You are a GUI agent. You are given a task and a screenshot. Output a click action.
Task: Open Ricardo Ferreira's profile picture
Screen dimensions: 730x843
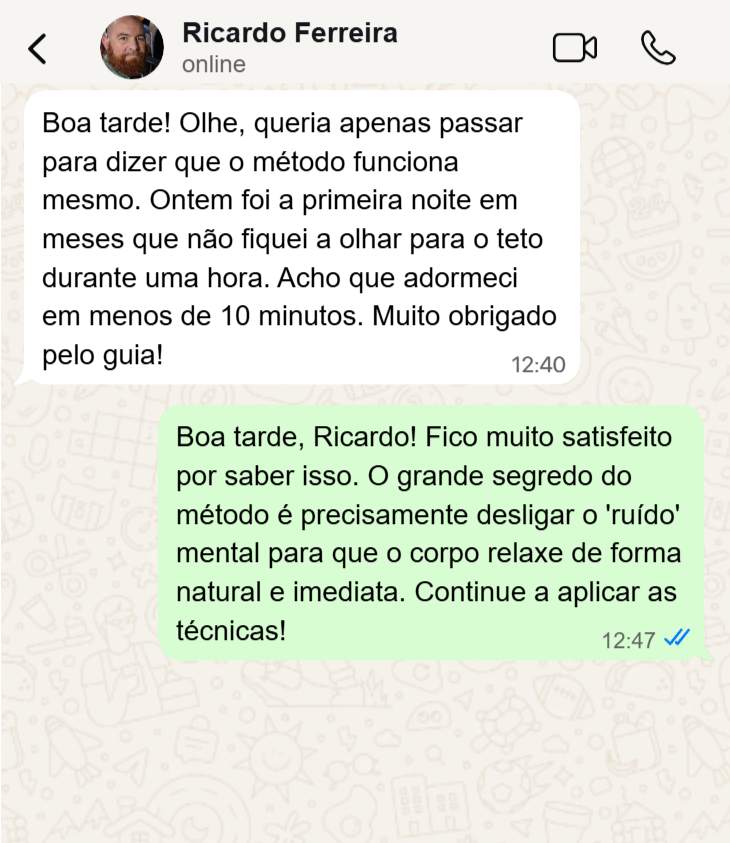click(132, 48)
